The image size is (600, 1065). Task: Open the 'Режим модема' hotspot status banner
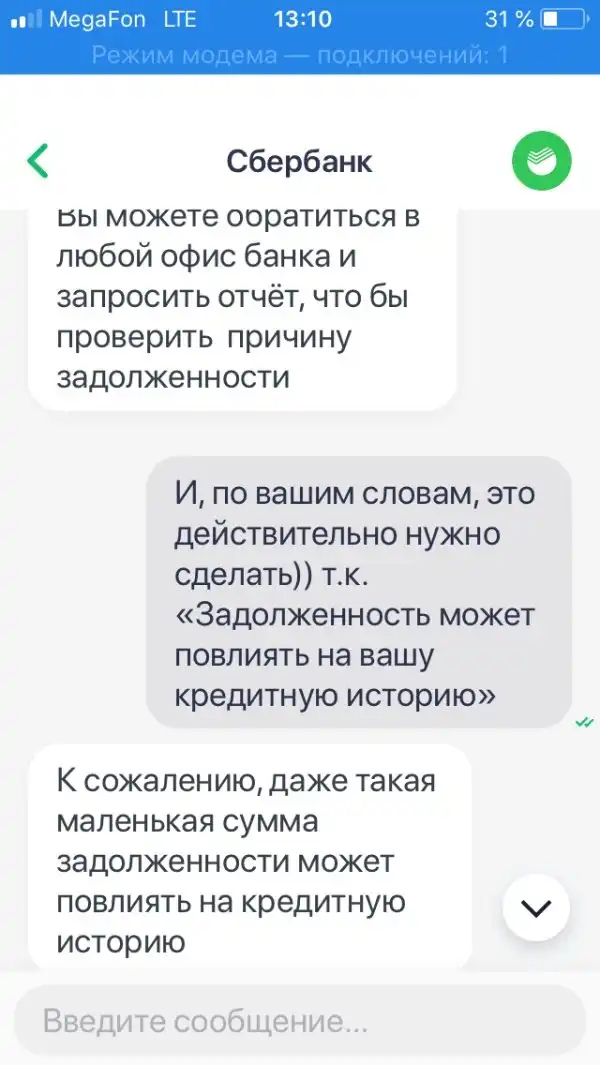pos(300,55)
